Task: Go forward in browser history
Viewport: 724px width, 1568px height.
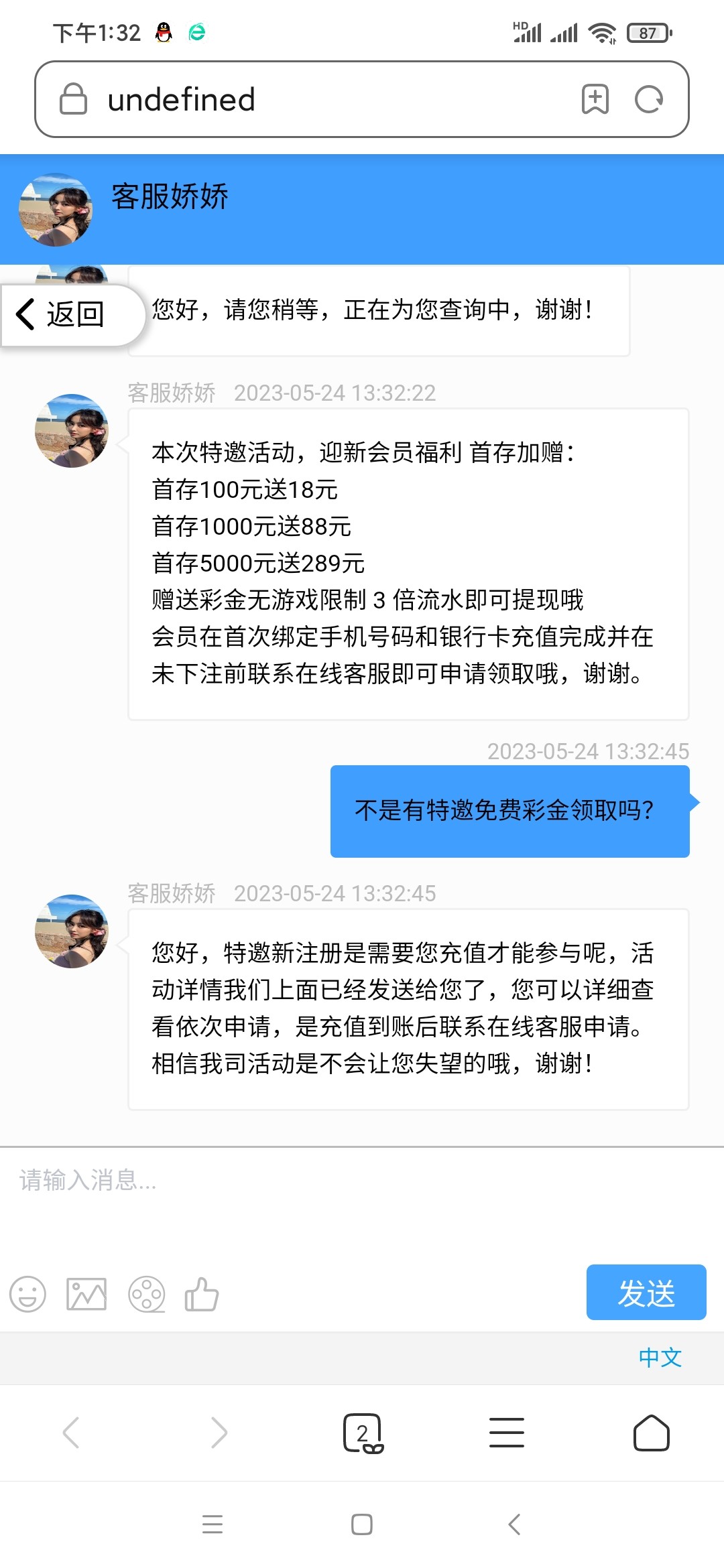Action: click(x=219, y=1433)
